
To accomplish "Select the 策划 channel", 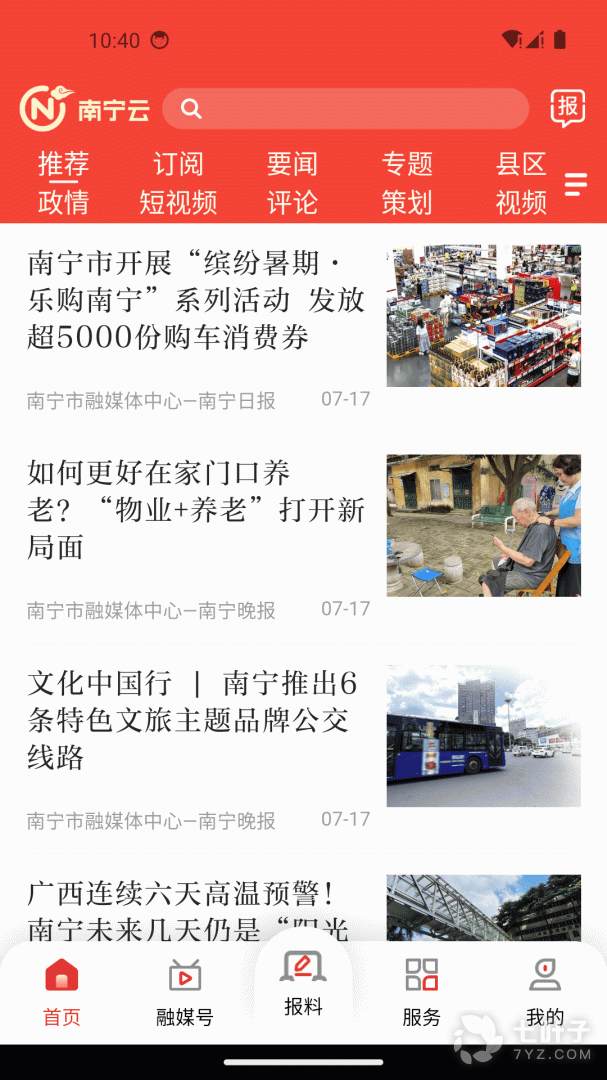I will (407, 202).
